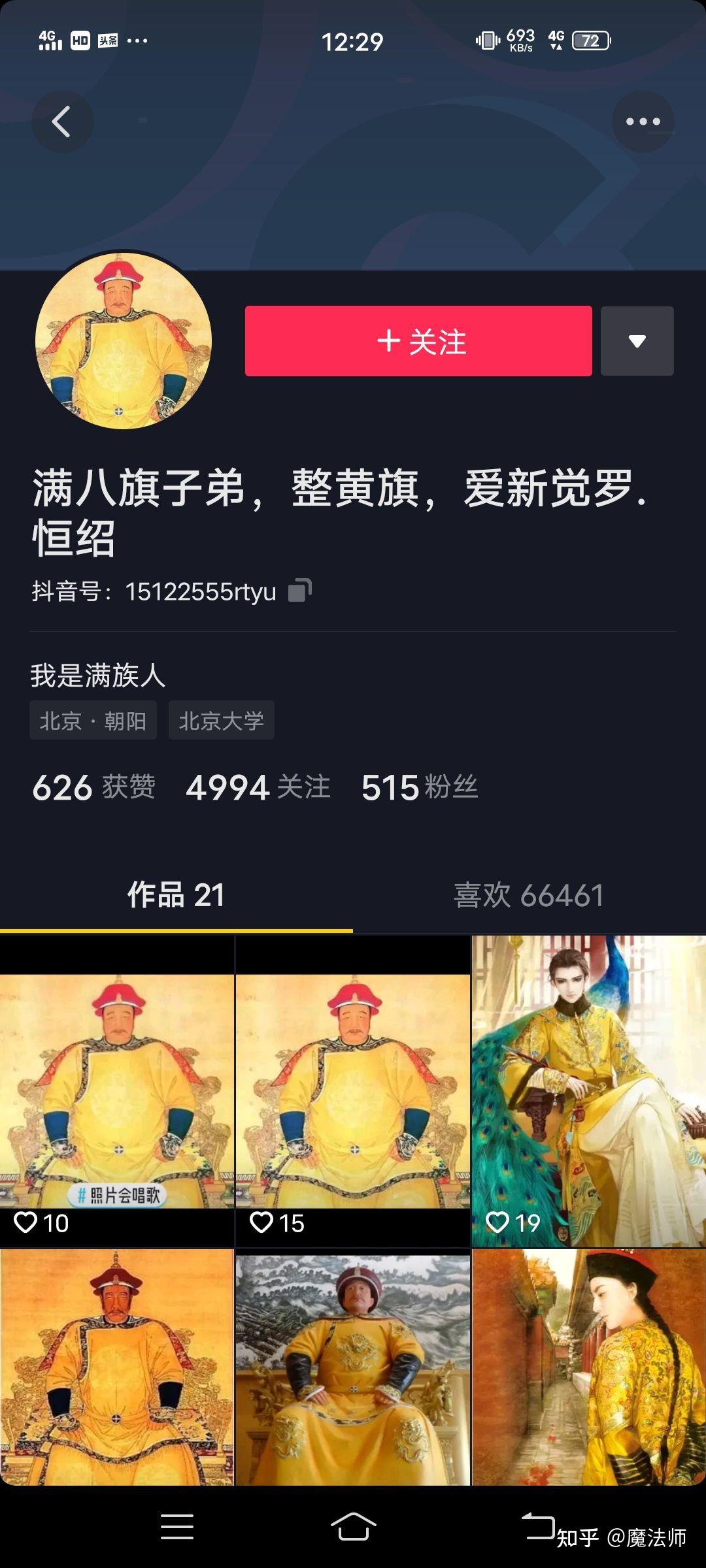The image size is (706, 1568).
Task: Expand the 获赞 626 likes statistic
Action: pyautogui.click(x=93, y=789)
